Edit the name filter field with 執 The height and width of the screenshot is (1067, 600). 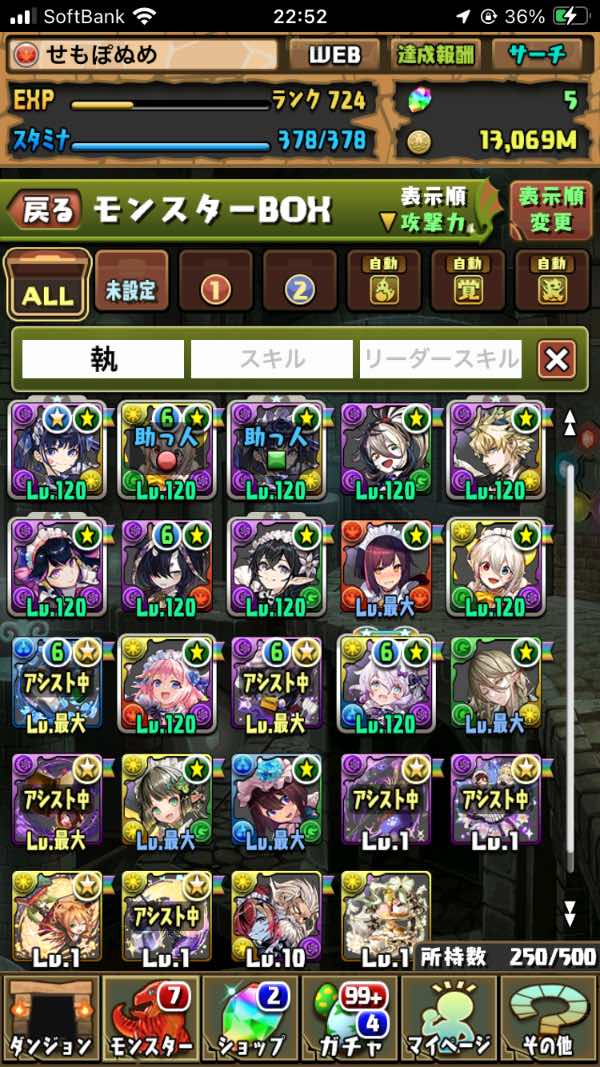tap(103, 358)
